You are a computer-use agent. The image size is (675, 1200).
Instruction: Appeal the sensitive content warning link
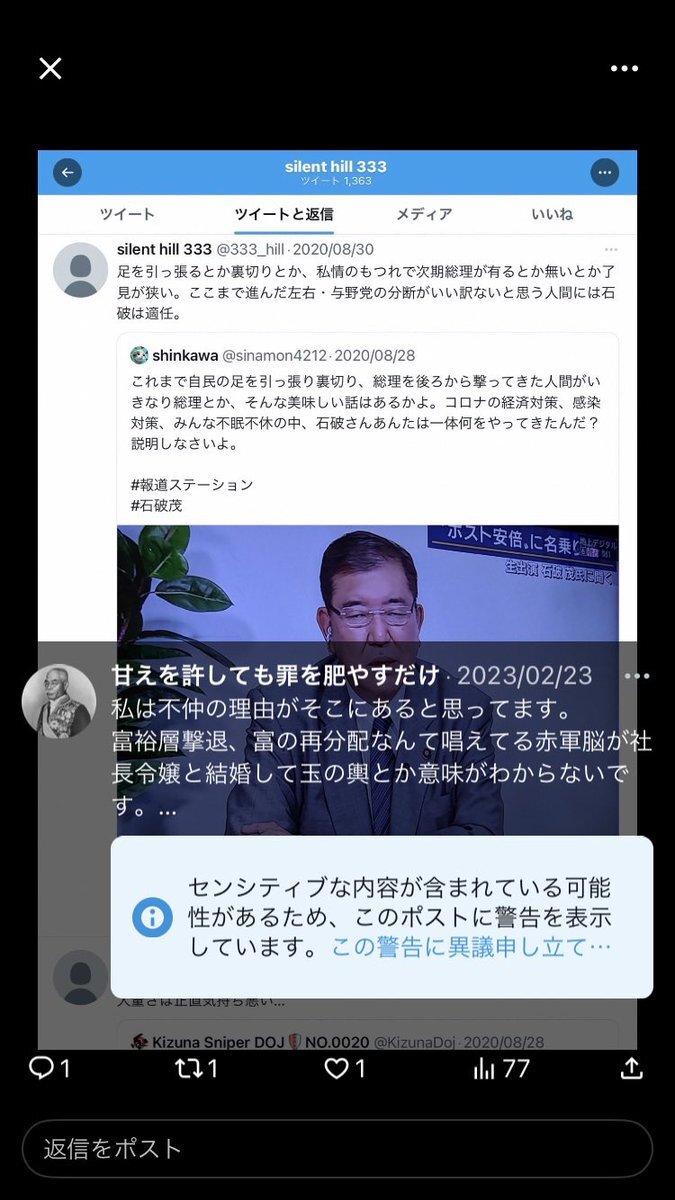tap(471, 946)
